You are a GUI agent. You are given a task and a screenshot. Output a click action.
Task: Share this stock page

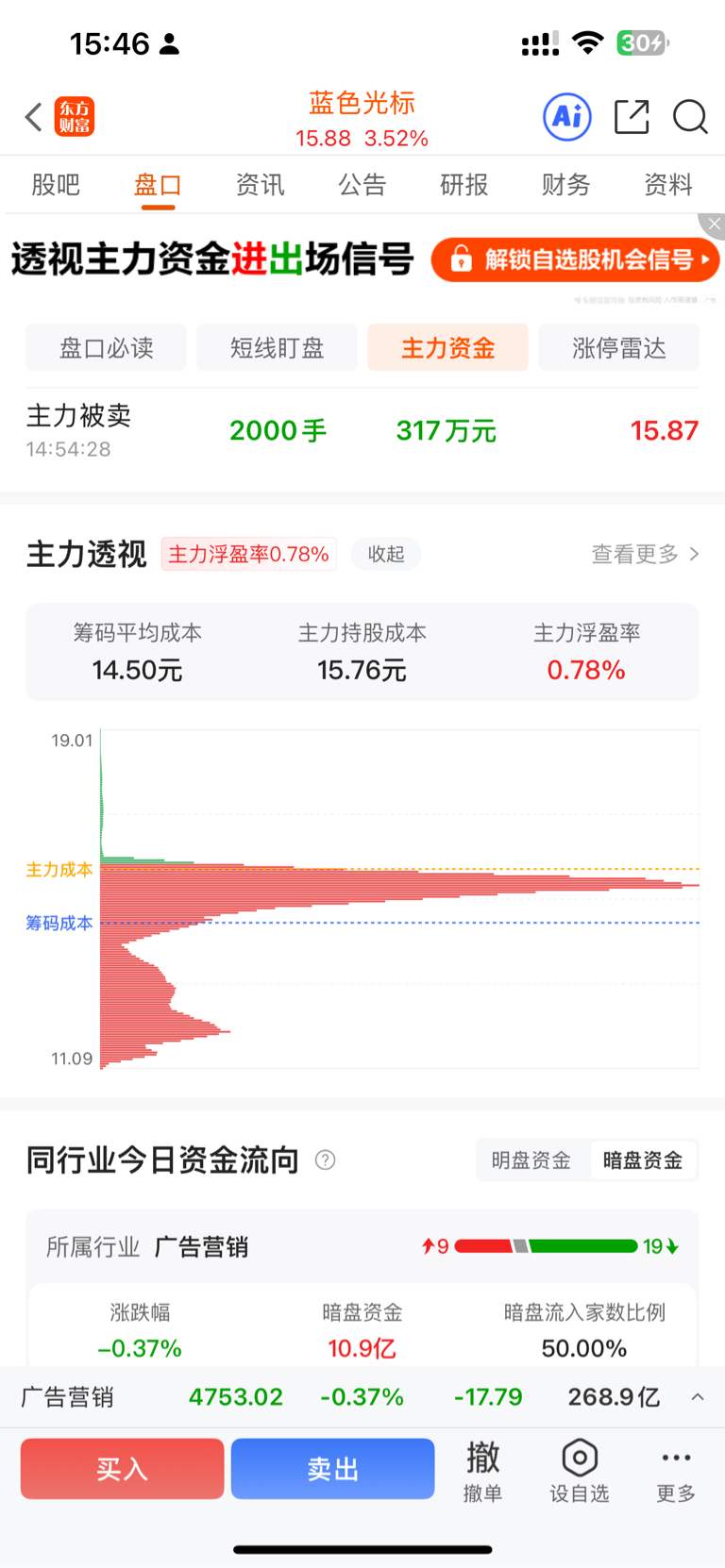pos(632,117)
